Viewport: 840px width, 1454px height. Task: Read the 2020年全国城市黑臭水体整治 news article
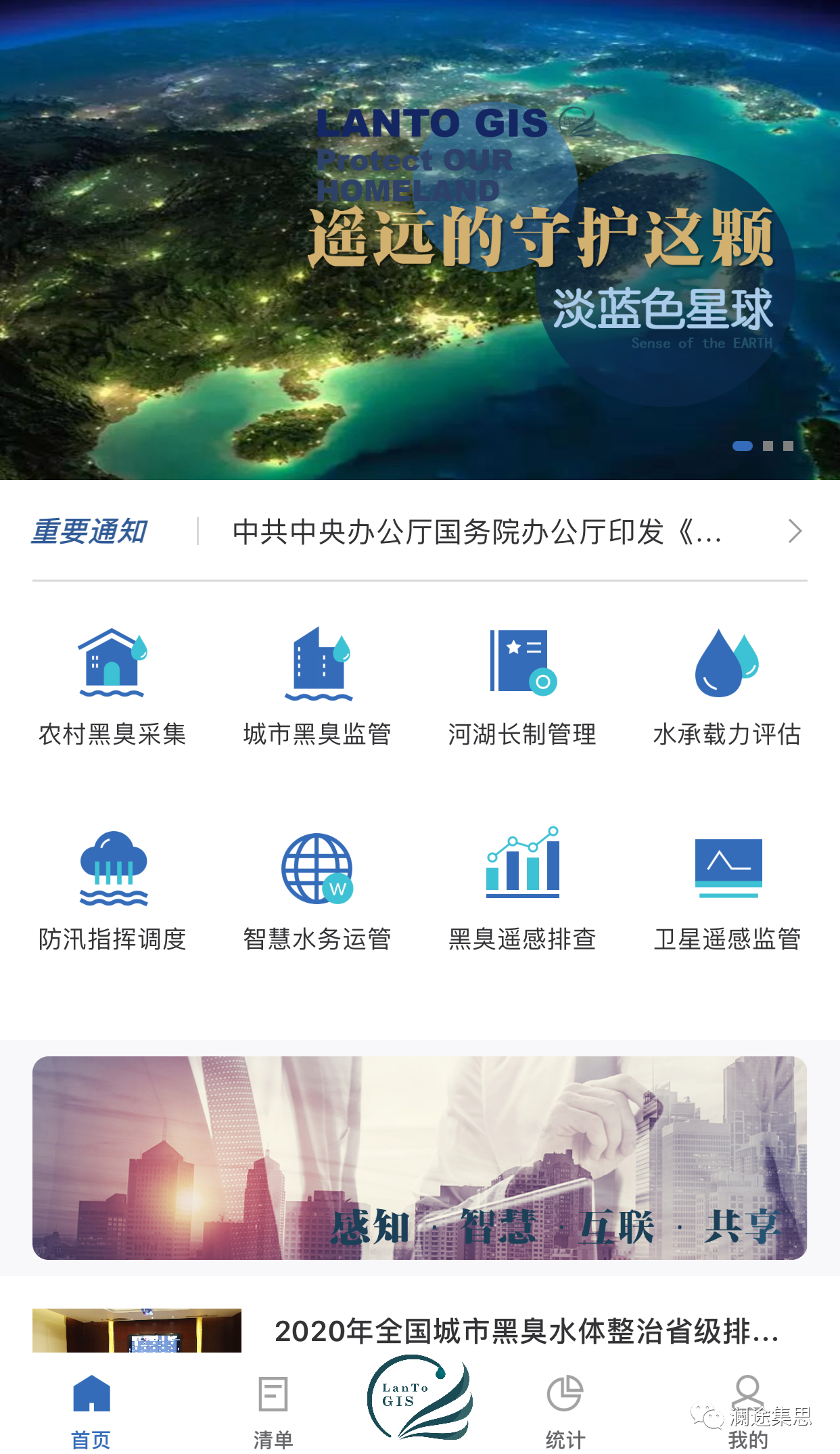tap(526, 1331)
